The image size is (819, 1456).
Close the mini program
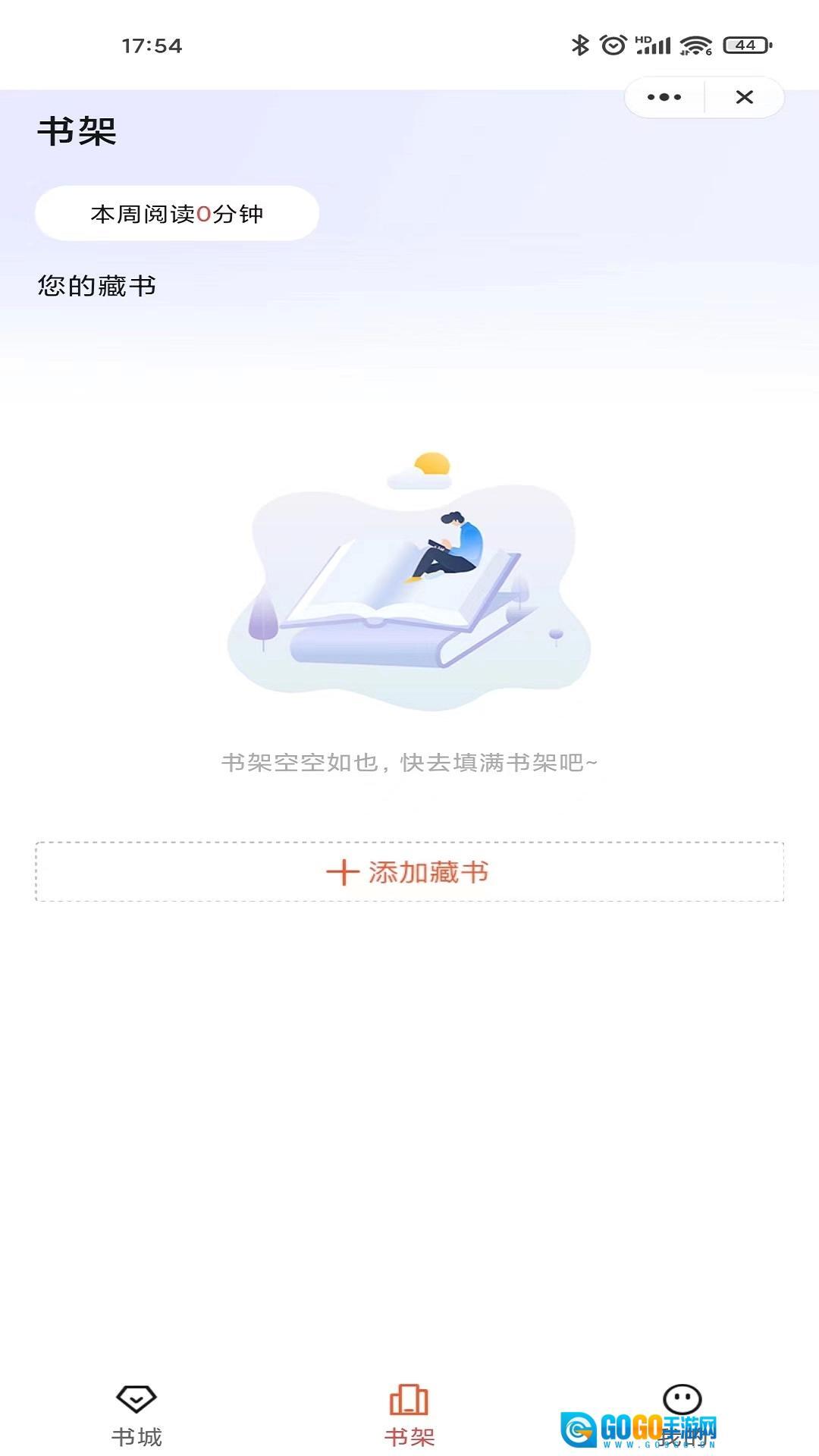pyautogui.click(x=744, y=97)
